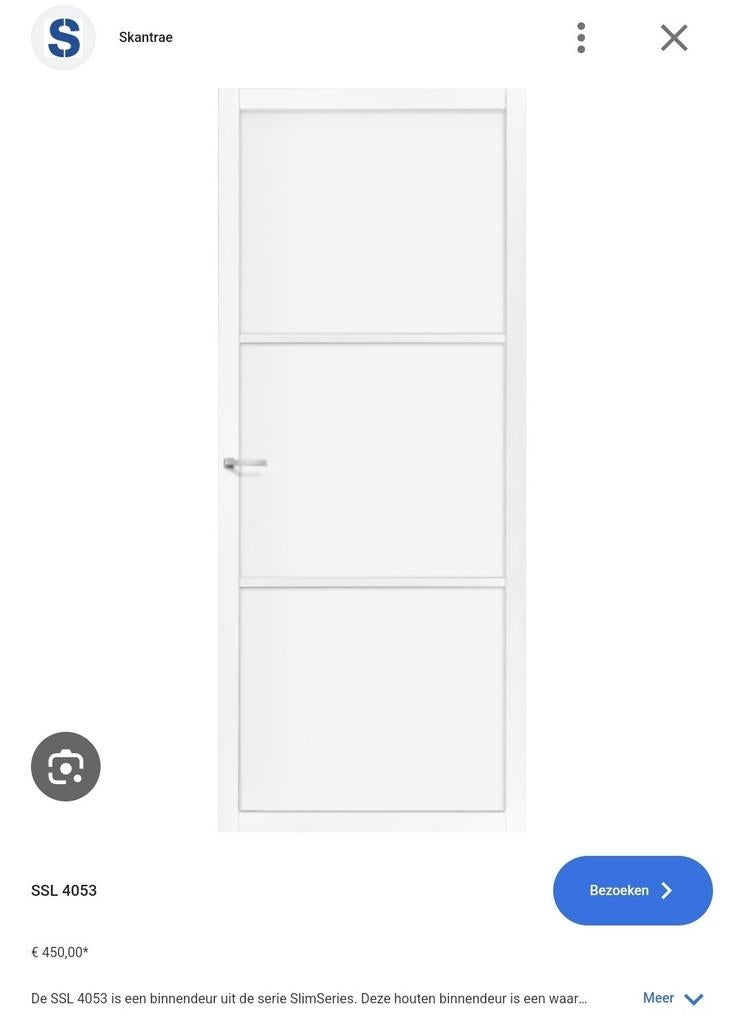Expand the description with Meer
The height and width of the screenshot is (1024, 744).
click(659, 997)
